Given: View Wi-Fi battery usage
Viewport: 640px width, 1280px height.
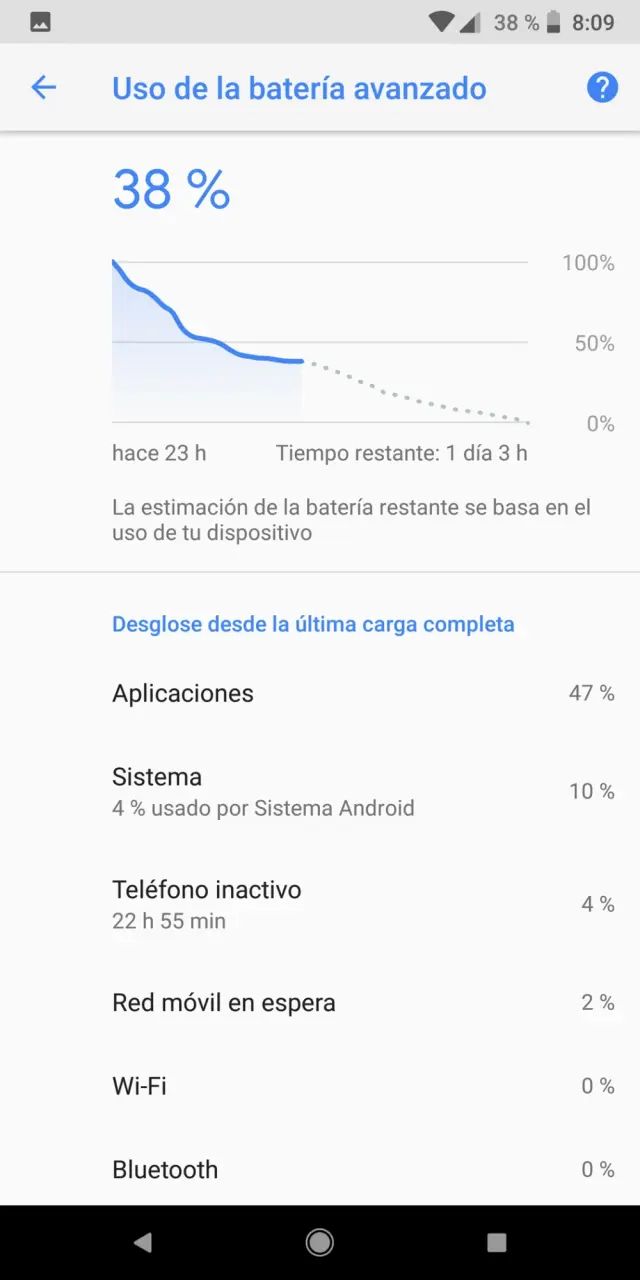Looking at the screenshot, I should (320, 1085).
